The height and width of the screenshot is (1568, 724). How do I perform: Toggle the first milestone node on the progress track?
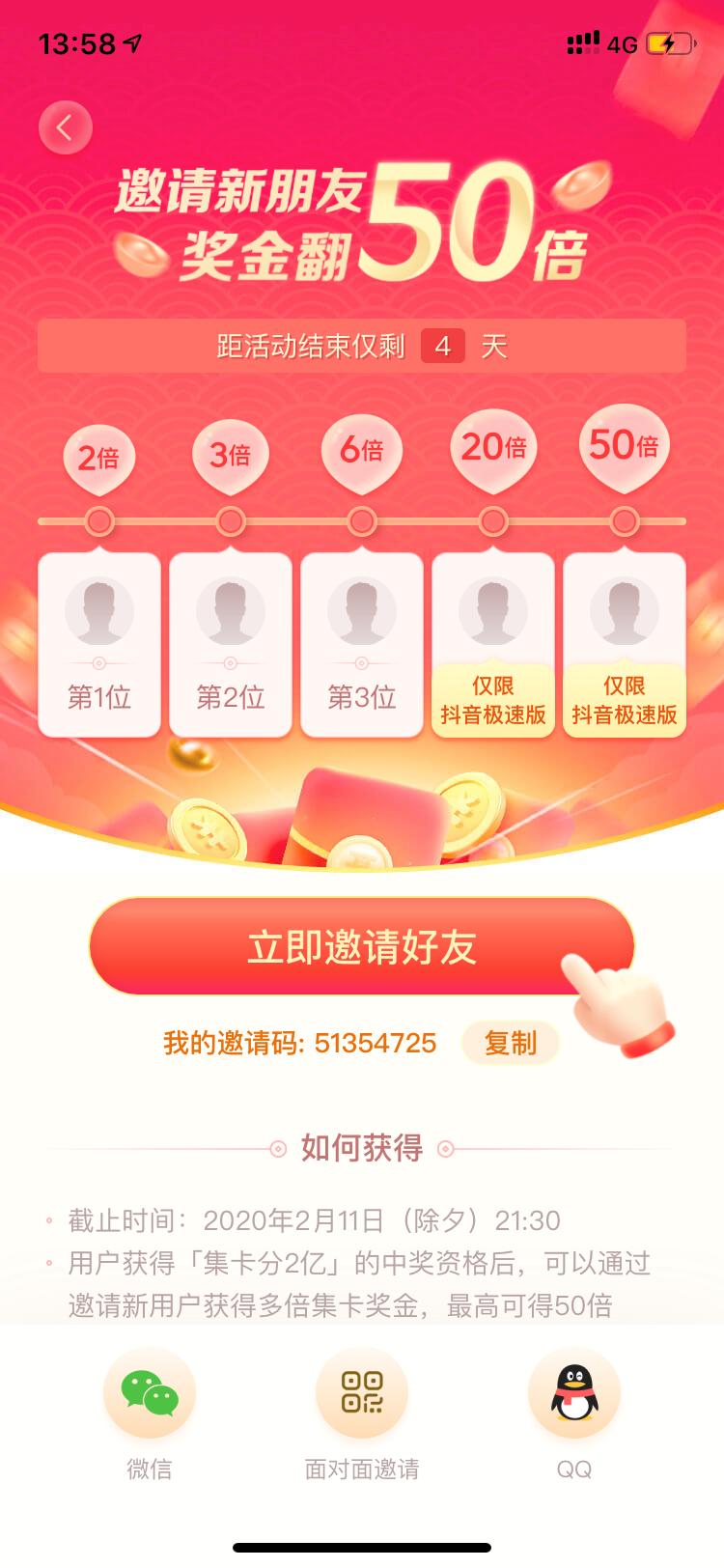98,519
